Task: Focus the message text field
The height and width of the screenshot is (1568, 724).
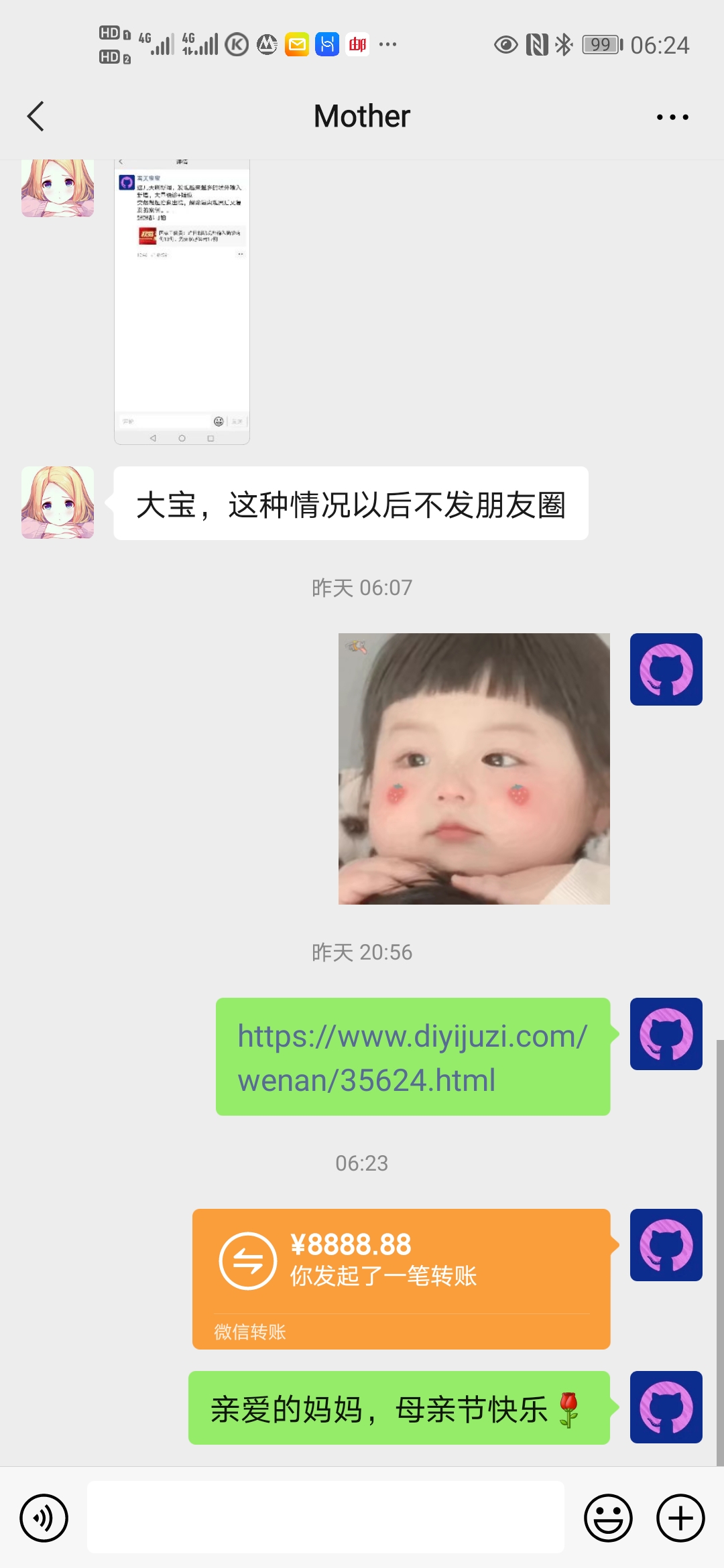Action: 326,1517
